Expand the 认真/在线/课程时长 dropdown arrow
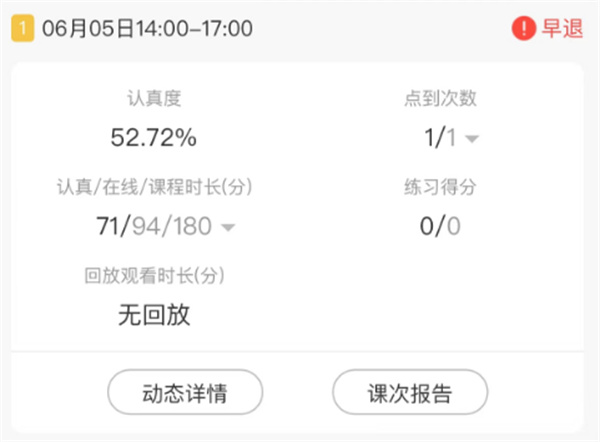 (228, 228)
